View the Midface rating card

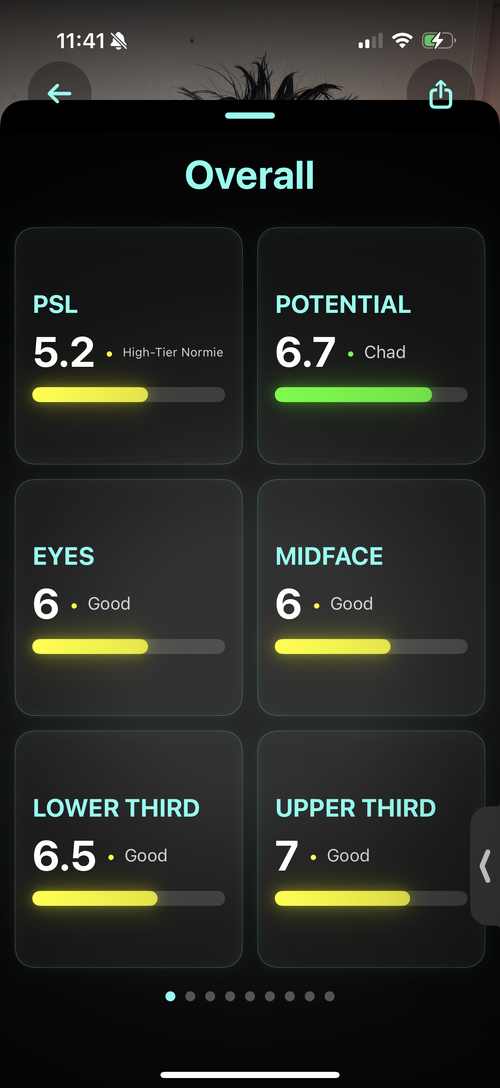coord(371,597)
